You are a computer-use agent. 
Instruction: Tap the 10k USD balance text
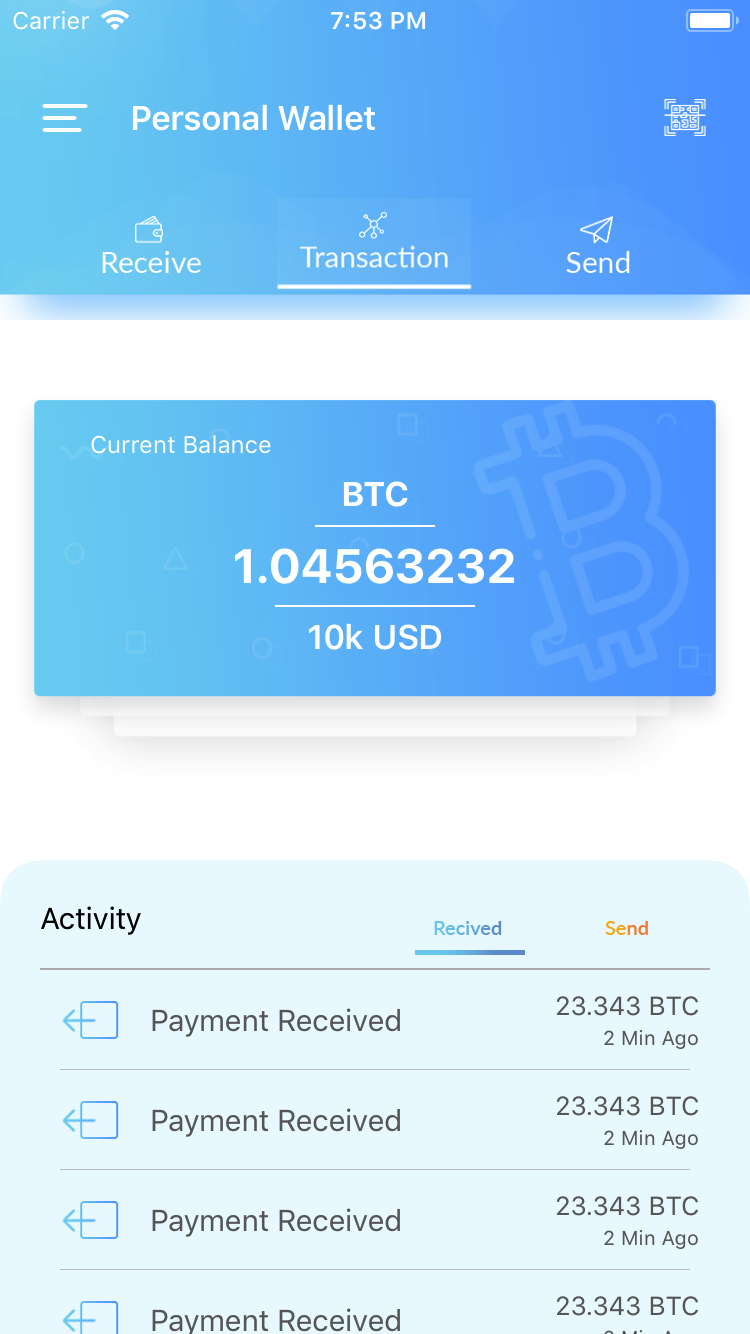point(374,637)
